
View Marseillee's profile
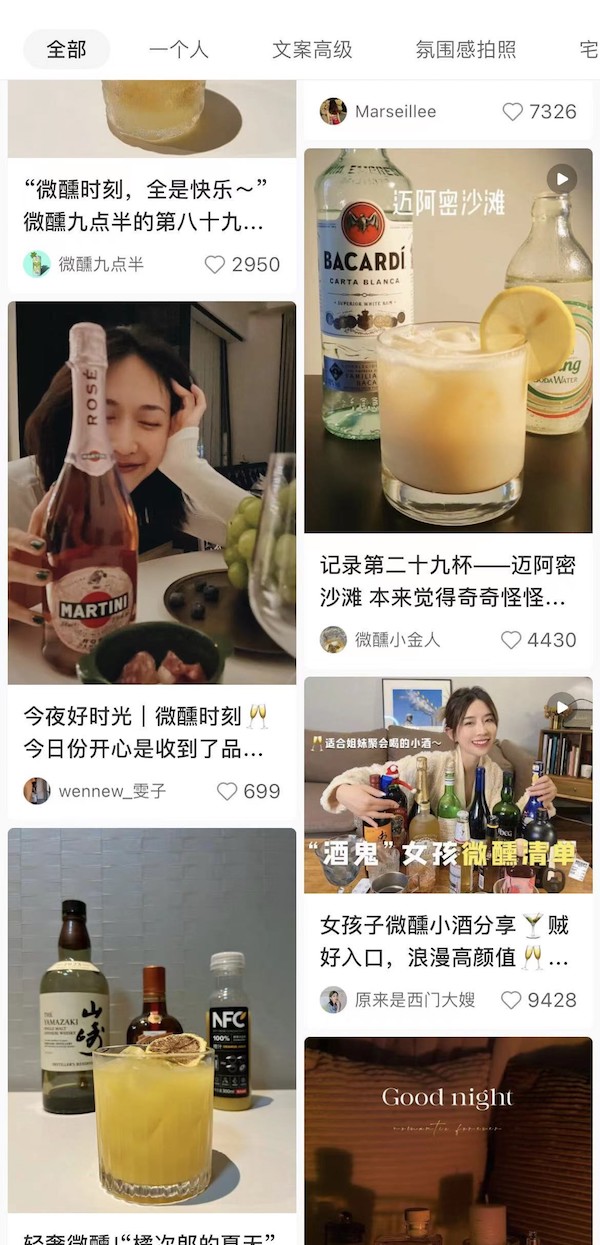click(x=378, y=111)
